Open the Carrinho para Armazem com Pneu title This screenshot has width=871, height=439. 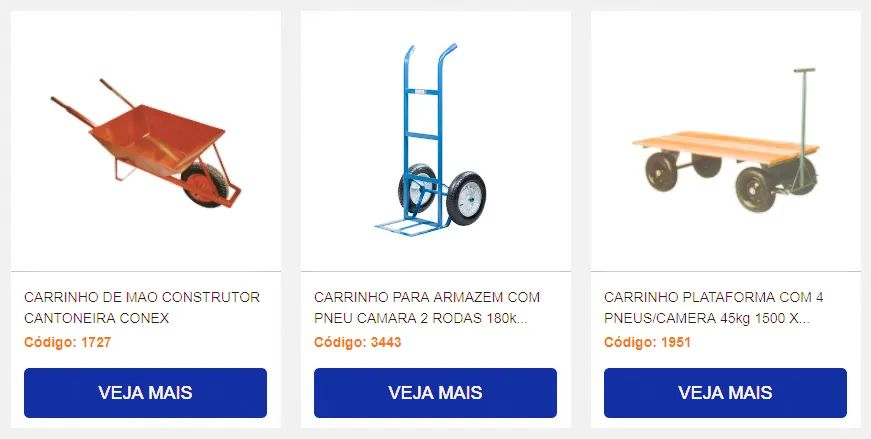(427, 307)
